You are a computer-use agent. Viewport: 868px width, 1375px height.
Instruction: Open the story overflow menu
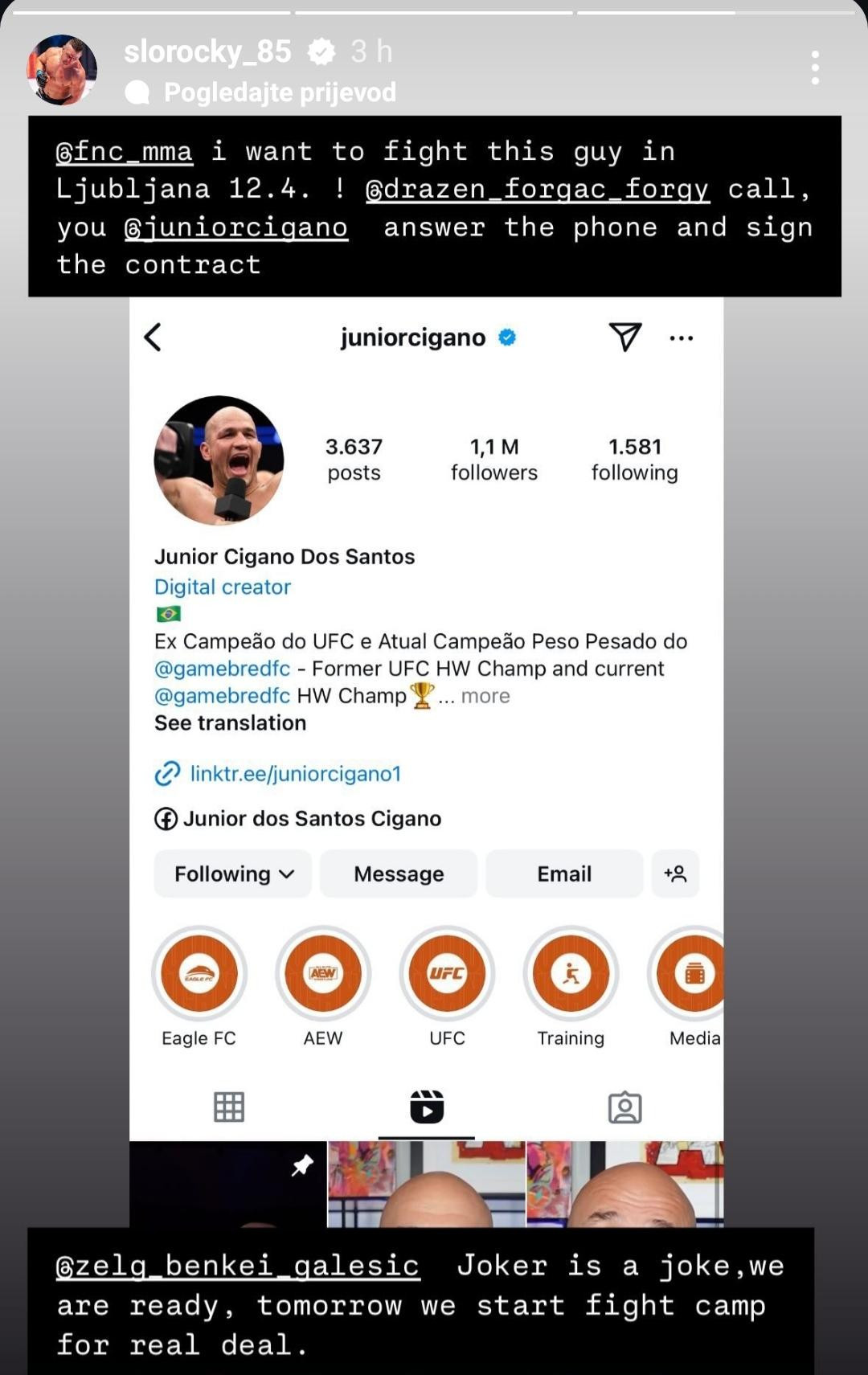[815, 68]
